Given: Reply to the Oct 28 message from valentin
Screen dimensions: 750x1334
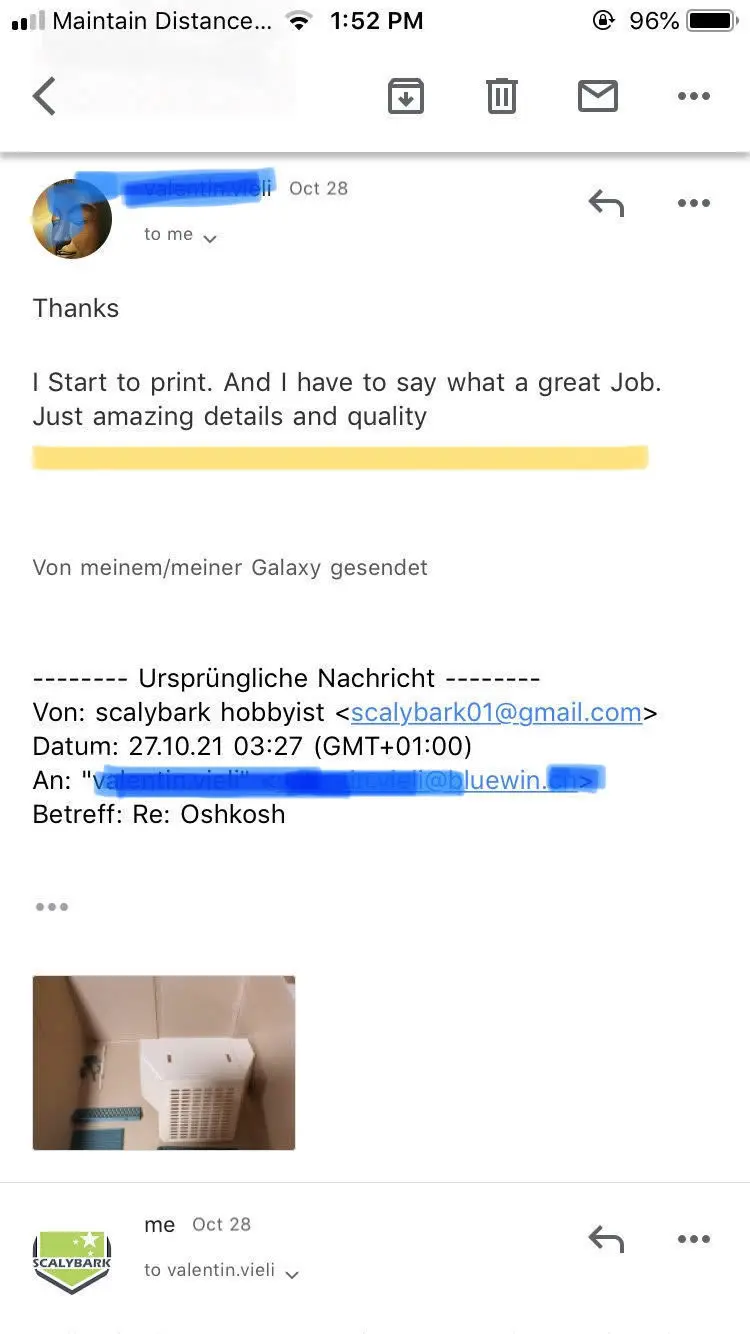Looking at the screenshot, I should pyautogui.click(x=606, y=203).
